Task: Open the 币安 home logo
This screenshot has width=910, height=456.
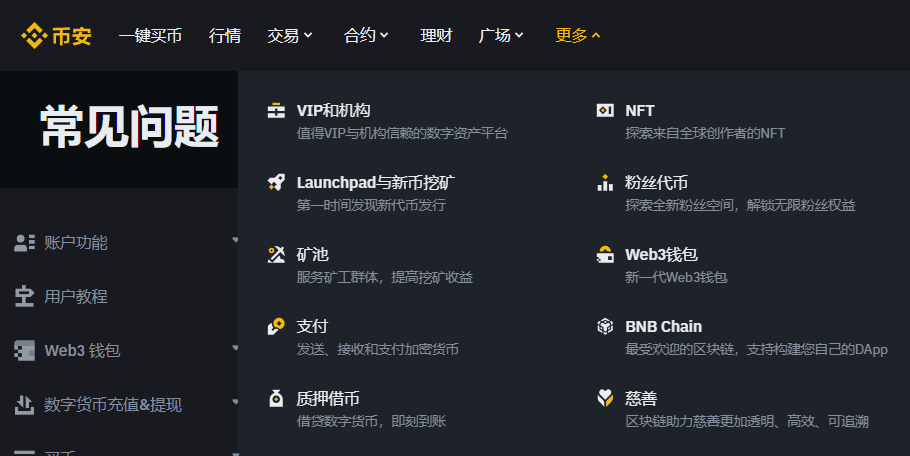Action: click(57, 36)
